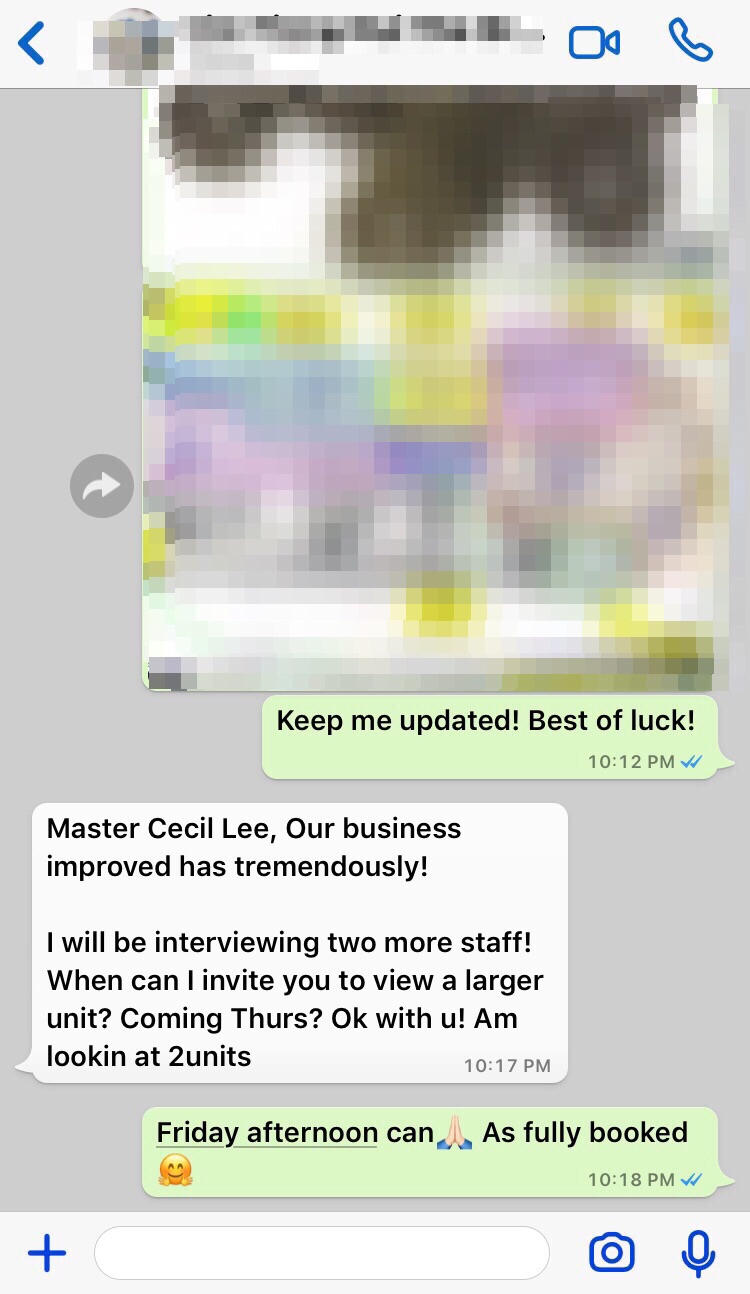This screenshot has height=1294, width=750.
Task: Start a video call
Action: (594, 43)
